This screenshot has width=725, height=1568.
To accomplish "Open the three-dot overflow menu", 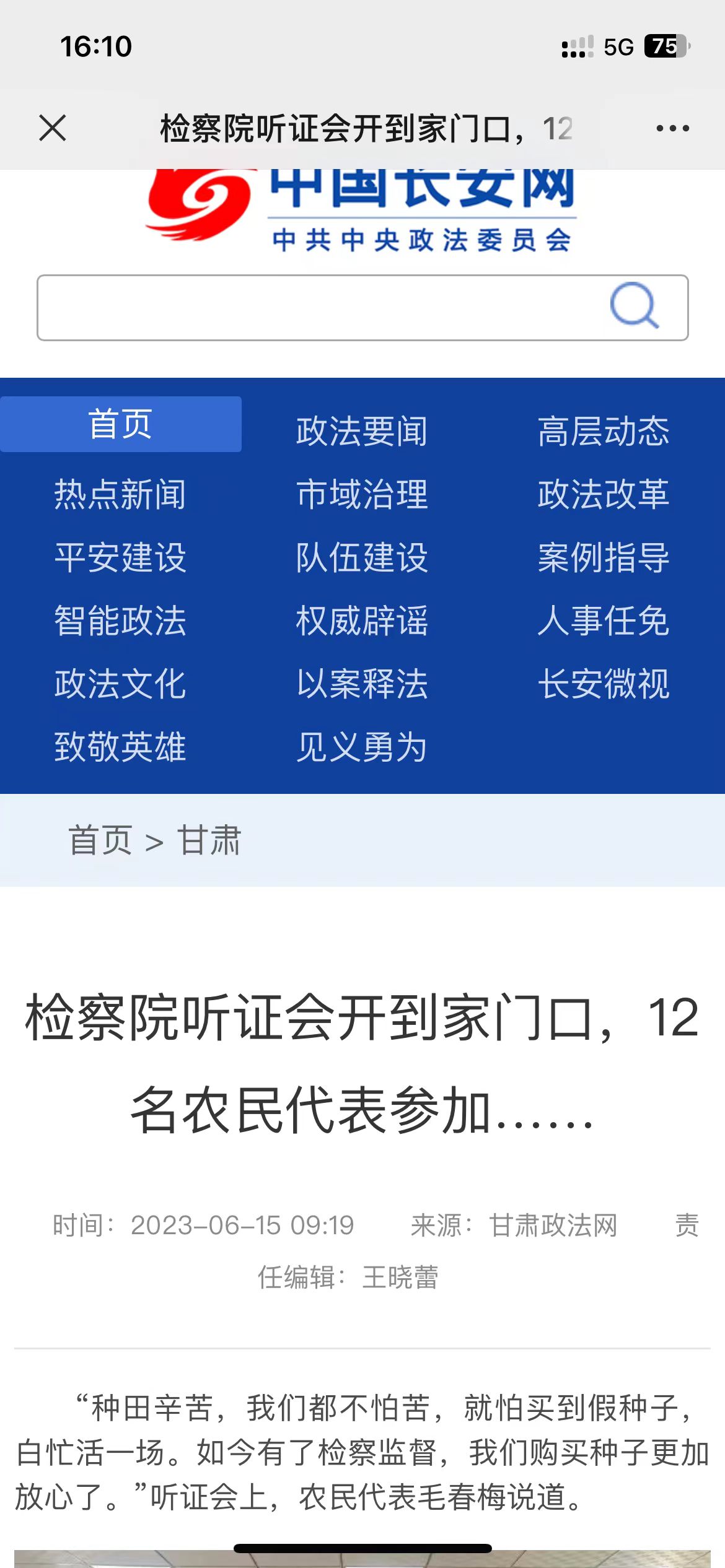I will pos(672,128).
